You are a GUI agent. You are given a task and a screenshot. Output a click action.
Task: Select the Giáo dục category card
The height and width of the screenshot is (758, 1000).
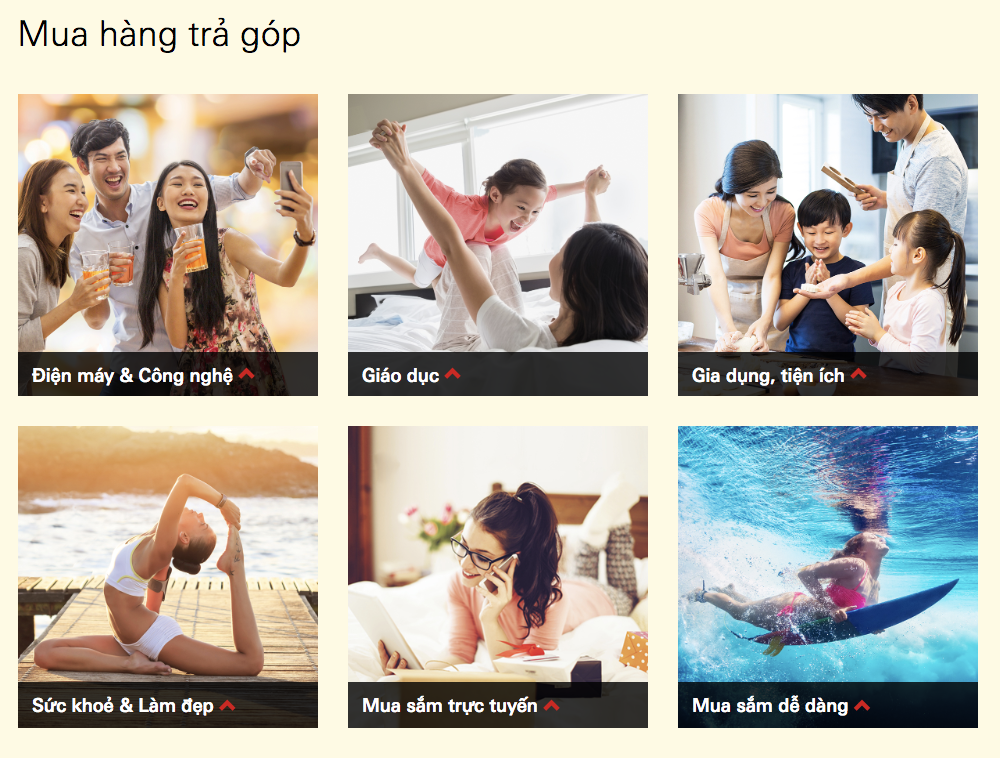(x=497, y=245)
